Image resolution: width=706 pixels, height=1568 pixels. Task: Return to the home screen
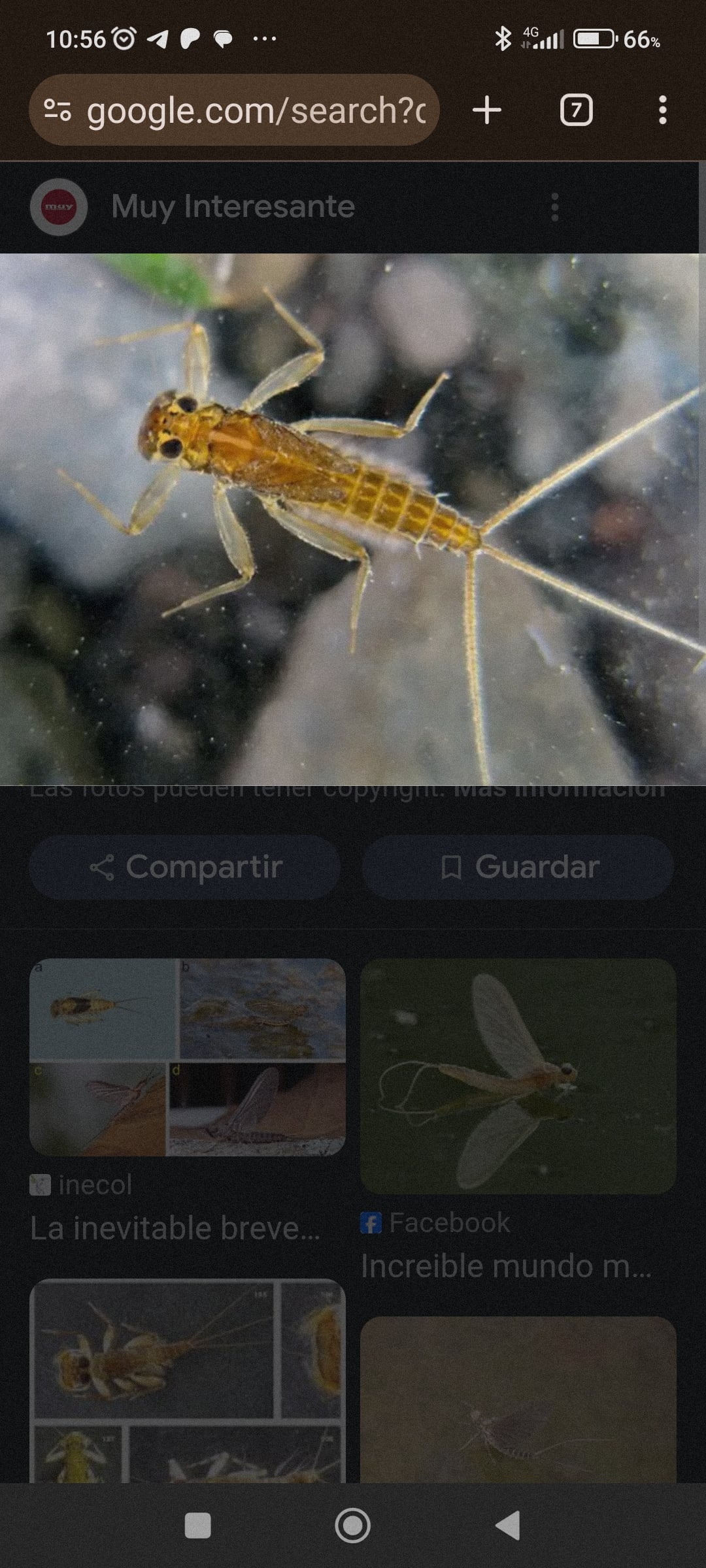[x=352, y=1526]
